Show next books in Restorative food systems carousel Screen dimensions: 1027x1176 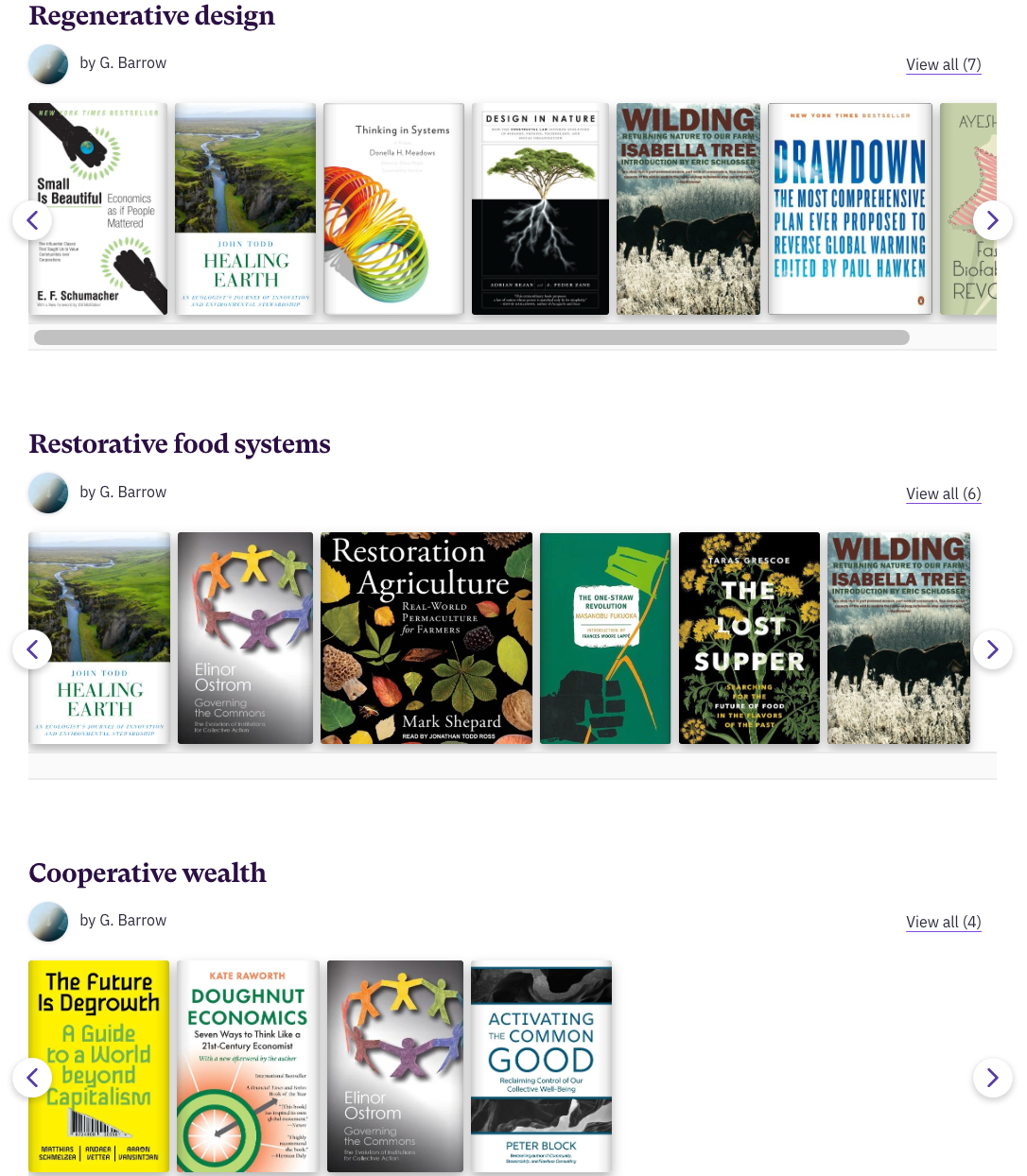pos(992,649)
